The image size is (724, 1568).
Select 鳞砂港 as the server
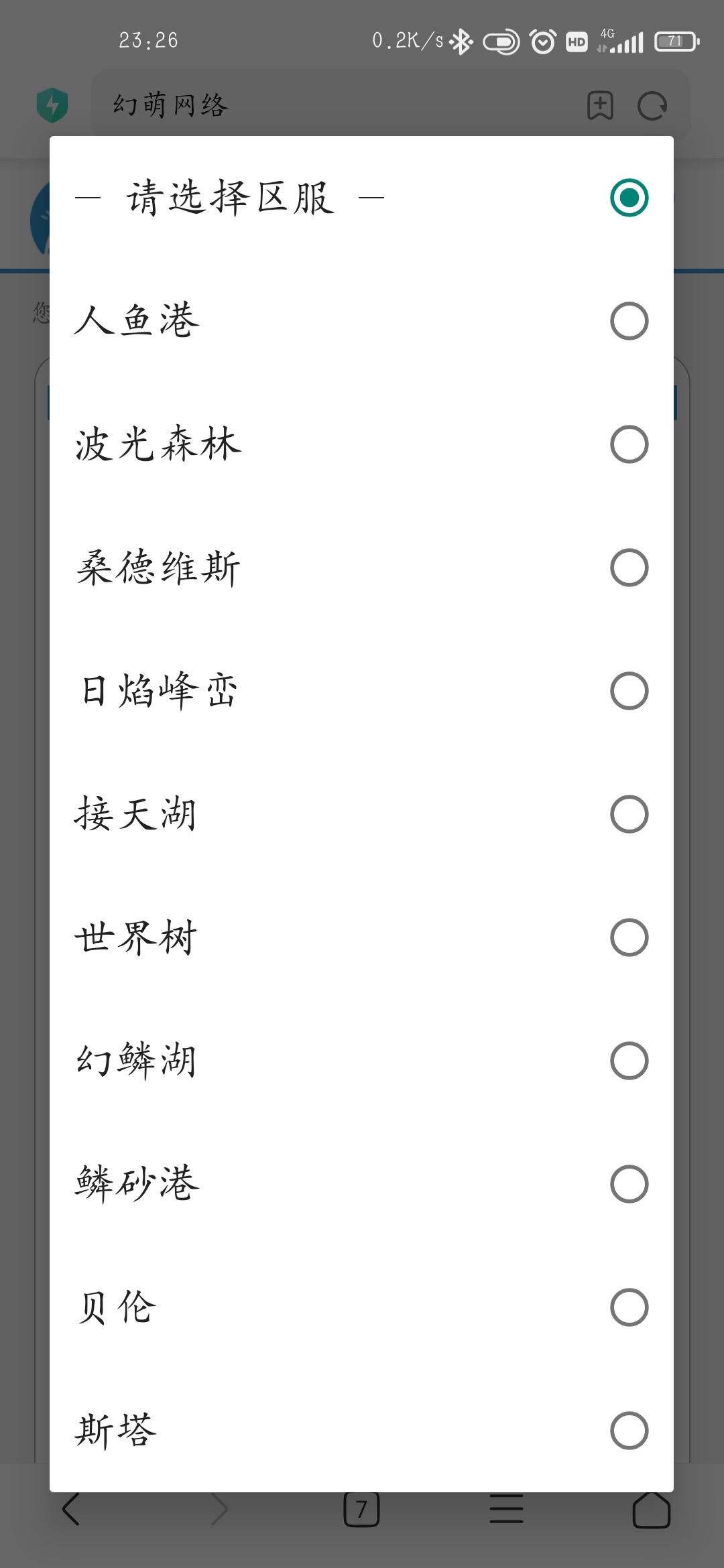pyautogui.click(x=361, y=1184)
